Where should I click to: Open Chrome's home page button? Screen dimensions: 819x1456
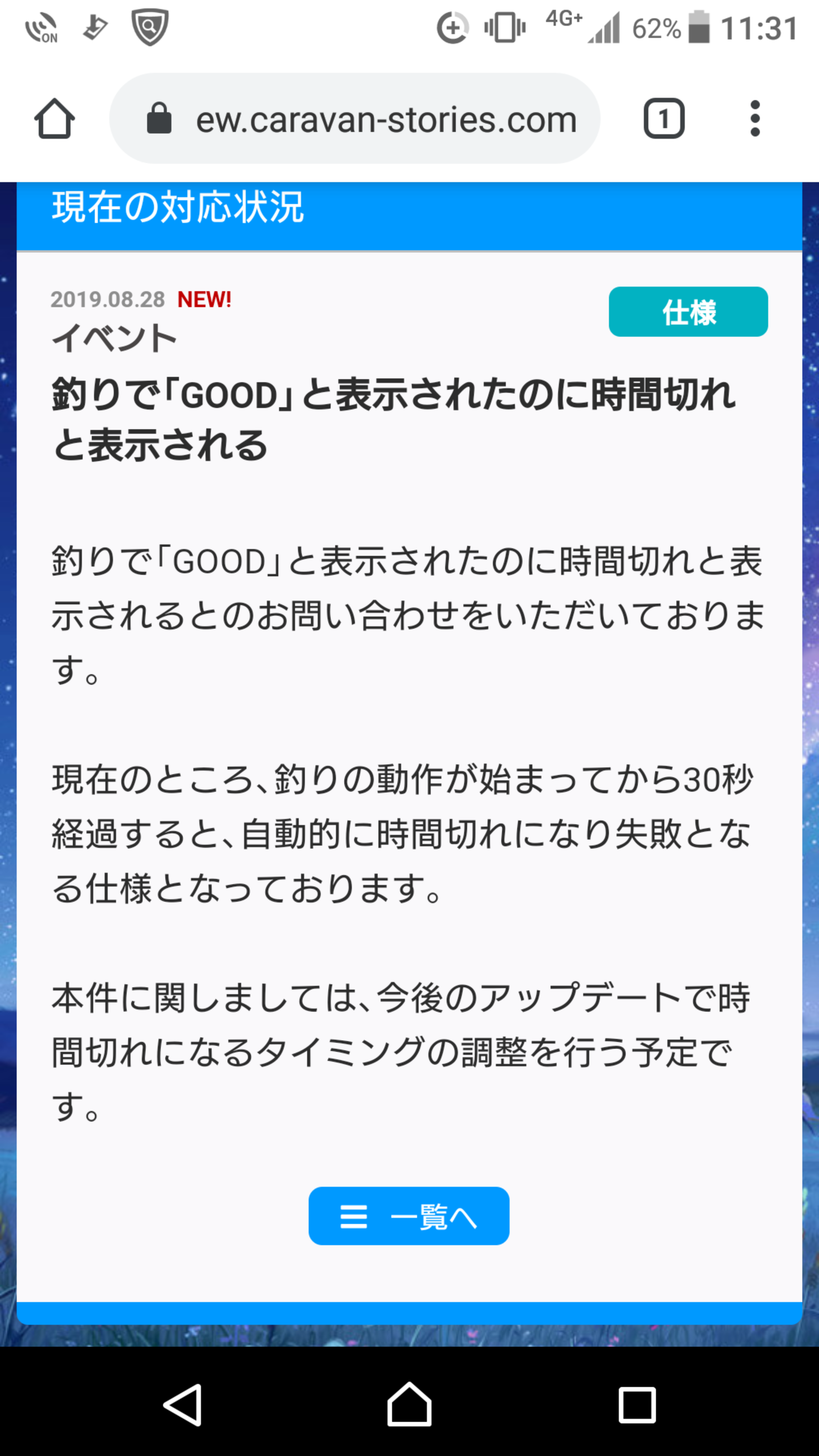(54, 118)
